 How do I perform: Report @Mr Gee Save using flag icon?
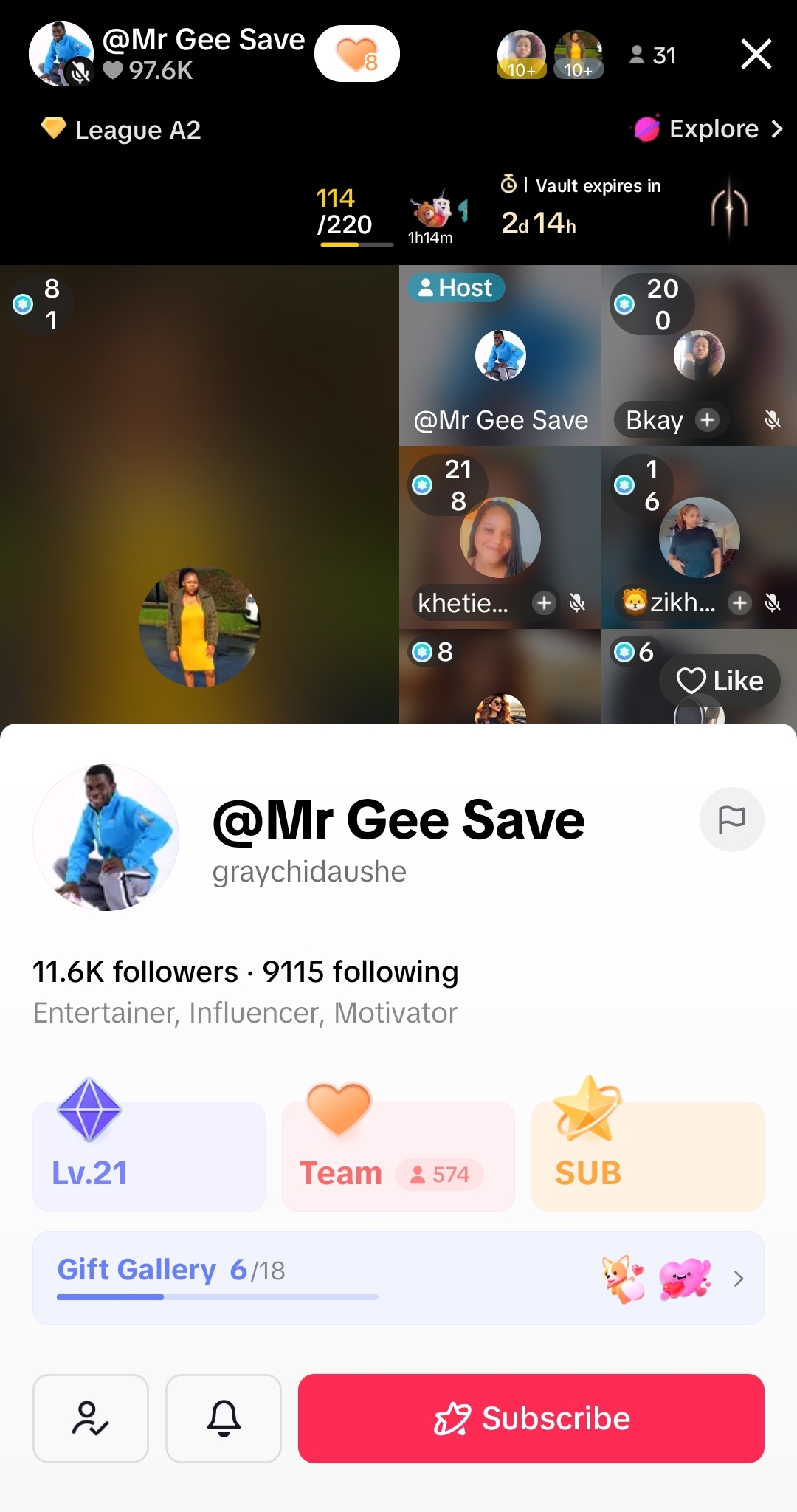click(x=731, y=819)
